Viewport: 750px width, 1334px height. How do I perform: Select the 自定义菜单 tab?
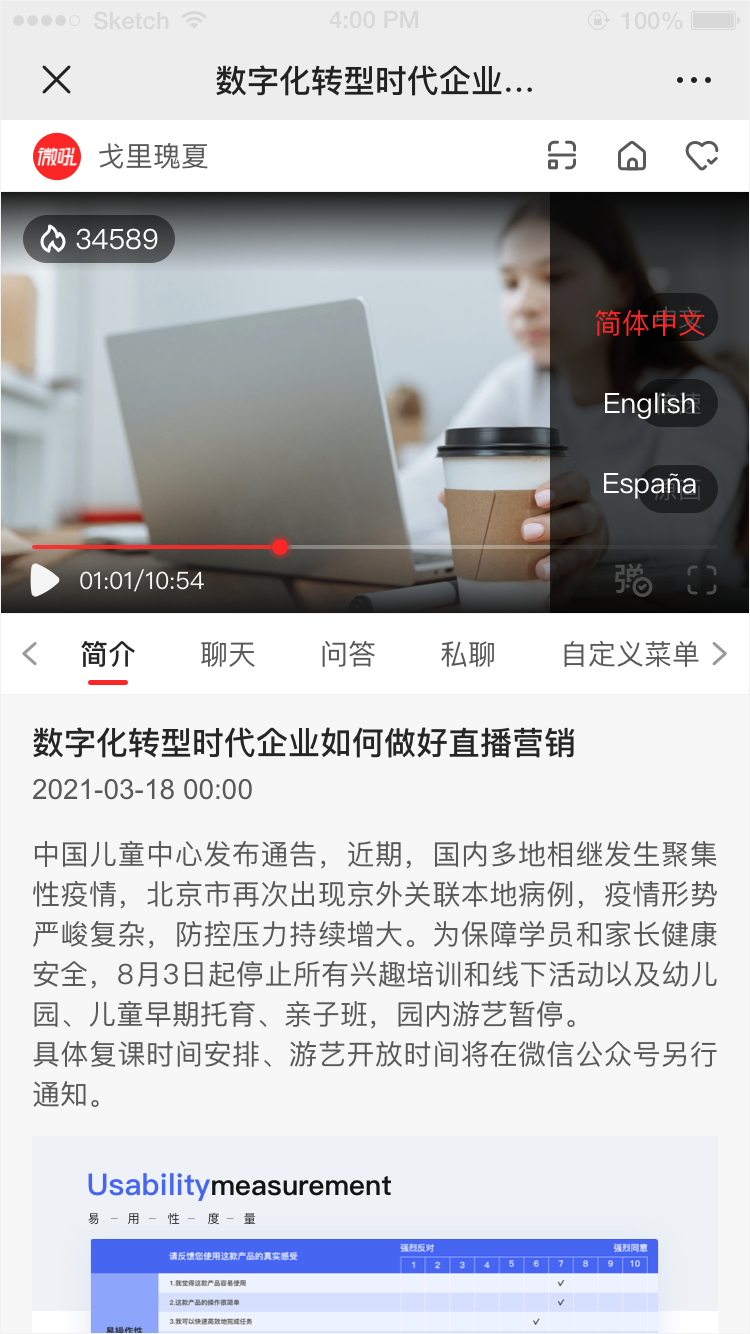630,654
